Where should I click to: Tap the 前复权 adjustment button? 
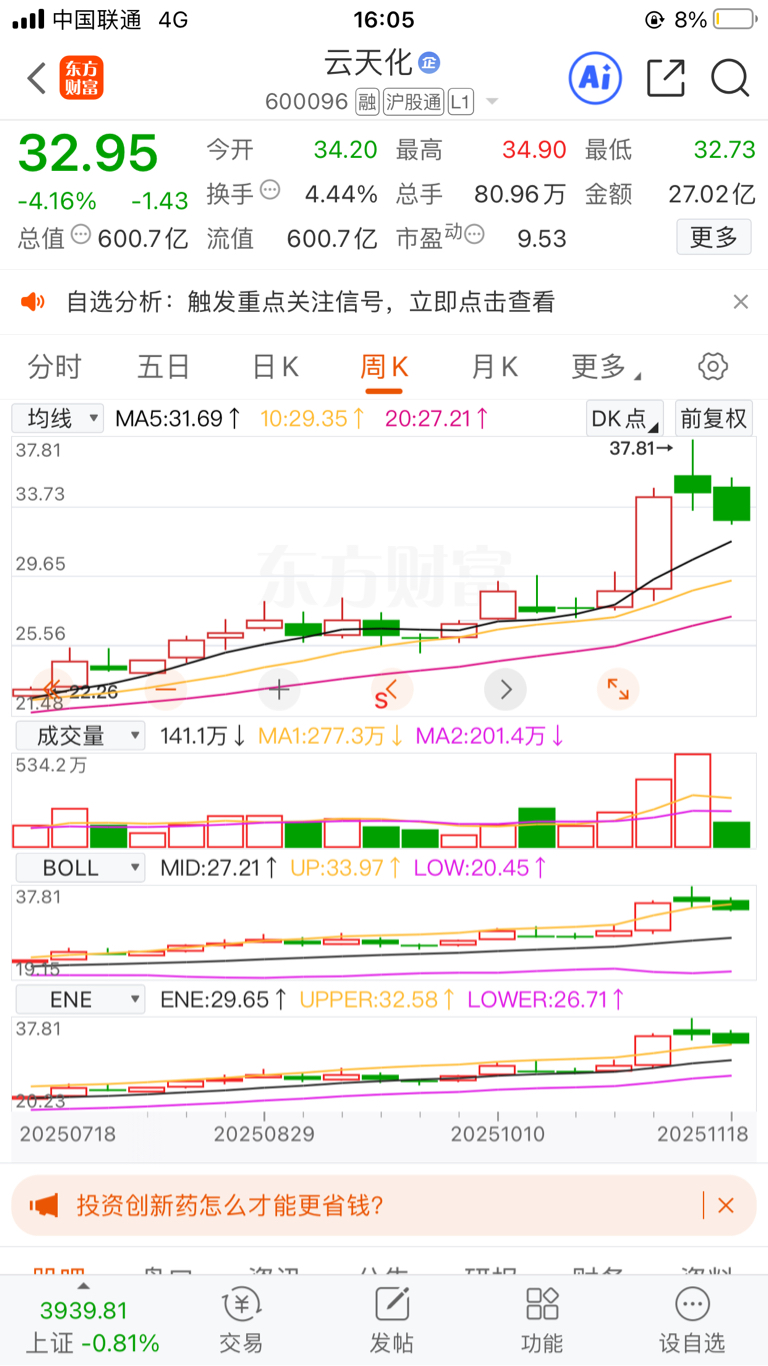point(713,418)
